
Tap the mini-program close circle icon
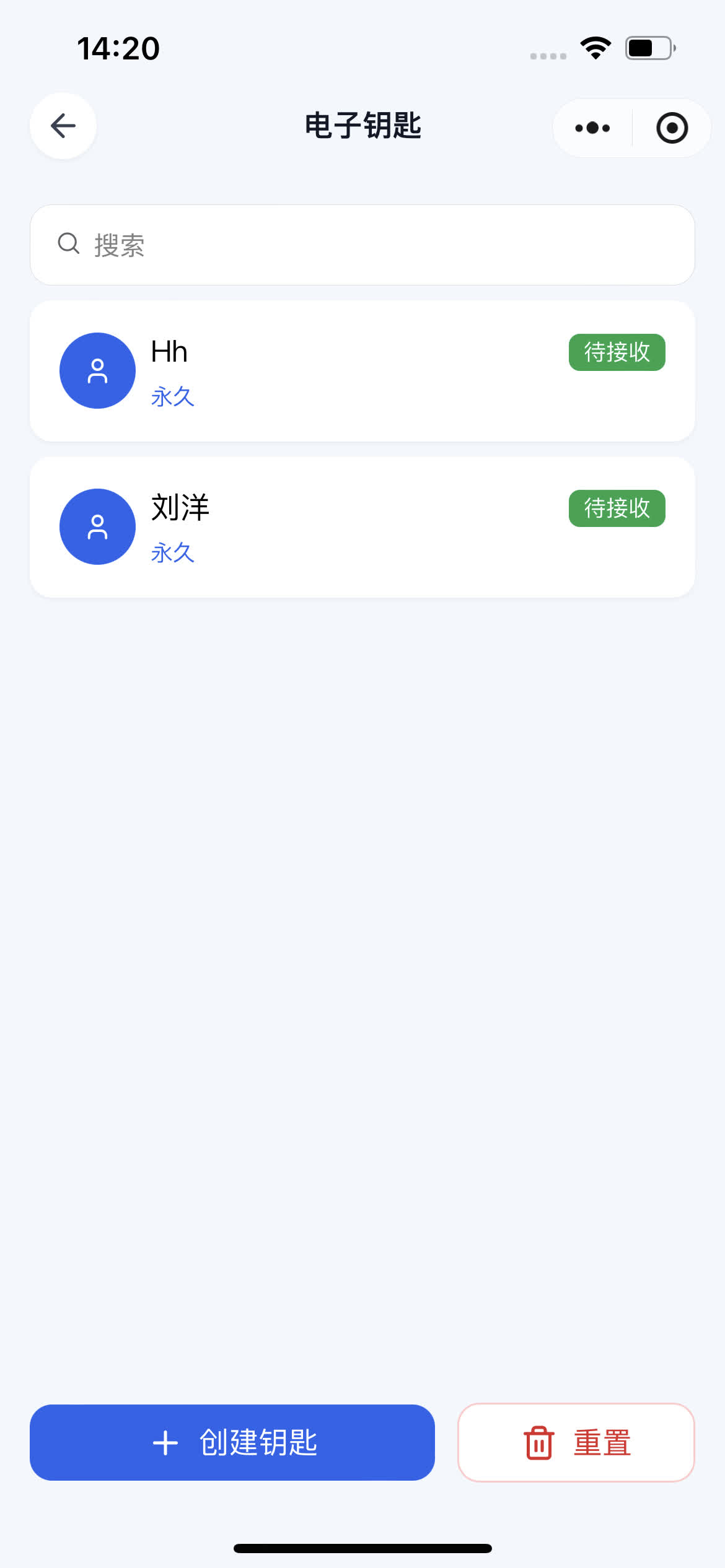[672, 128]
